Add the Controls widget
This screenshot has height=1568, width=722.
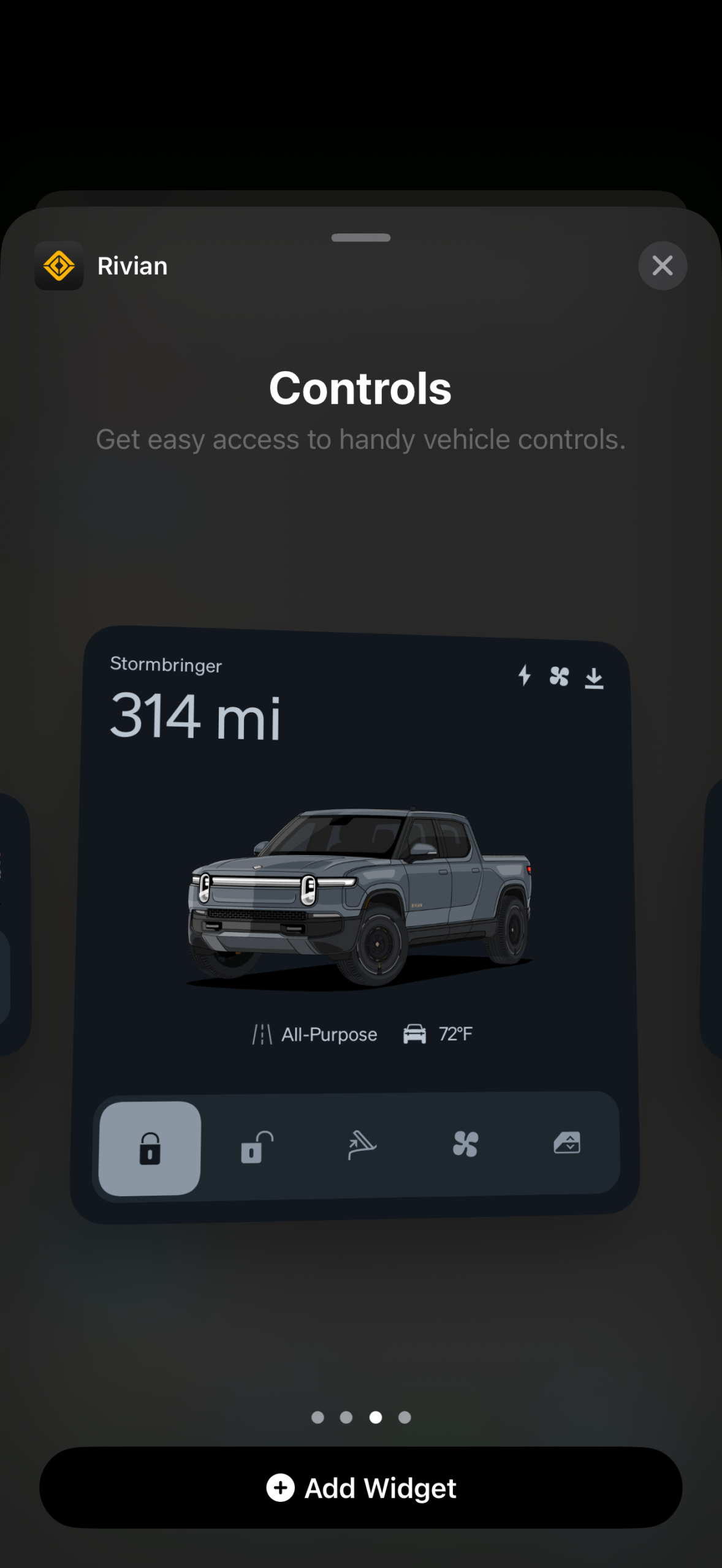361,1487
